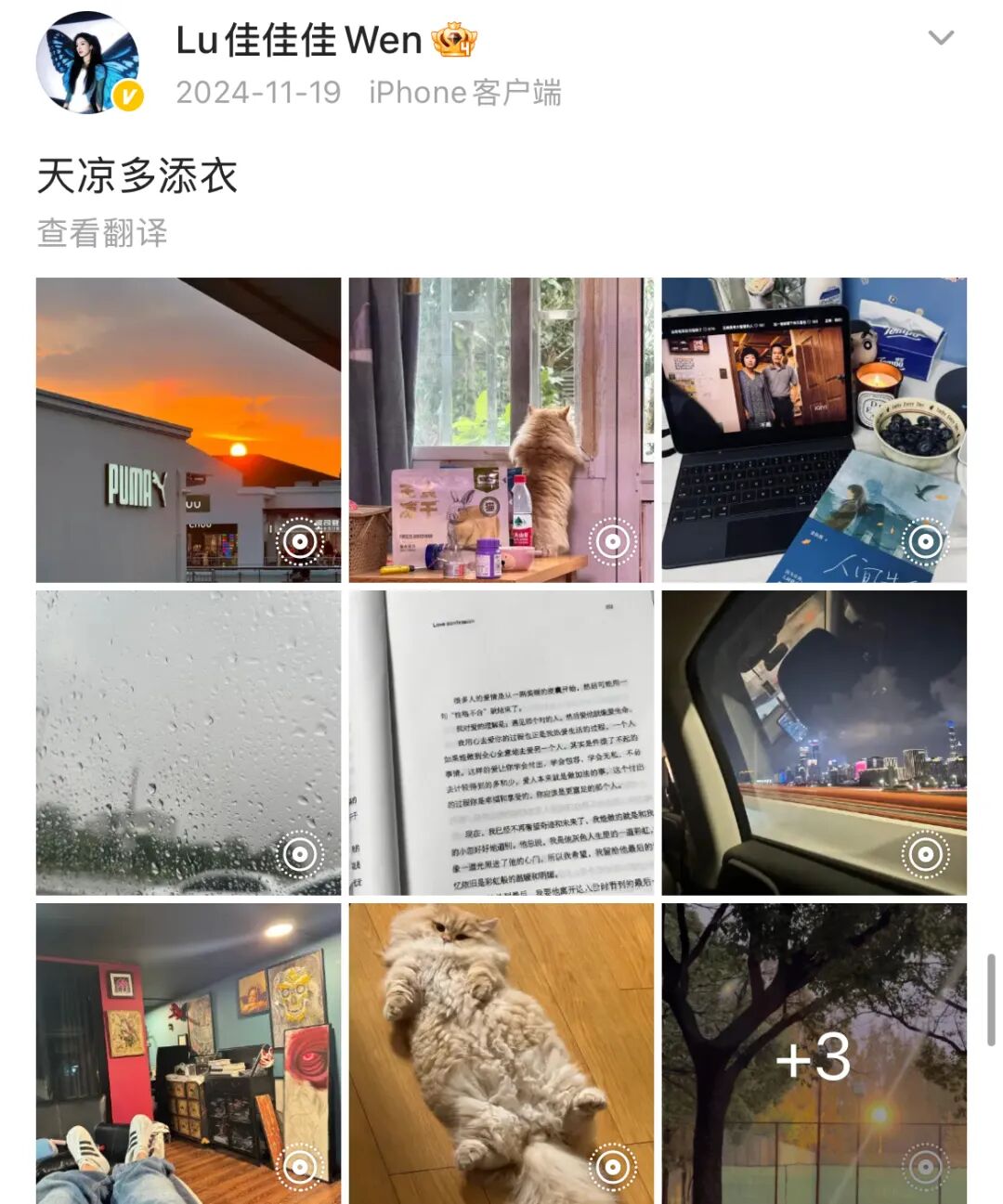View the rainy window glass photo

tap(188, 743)
